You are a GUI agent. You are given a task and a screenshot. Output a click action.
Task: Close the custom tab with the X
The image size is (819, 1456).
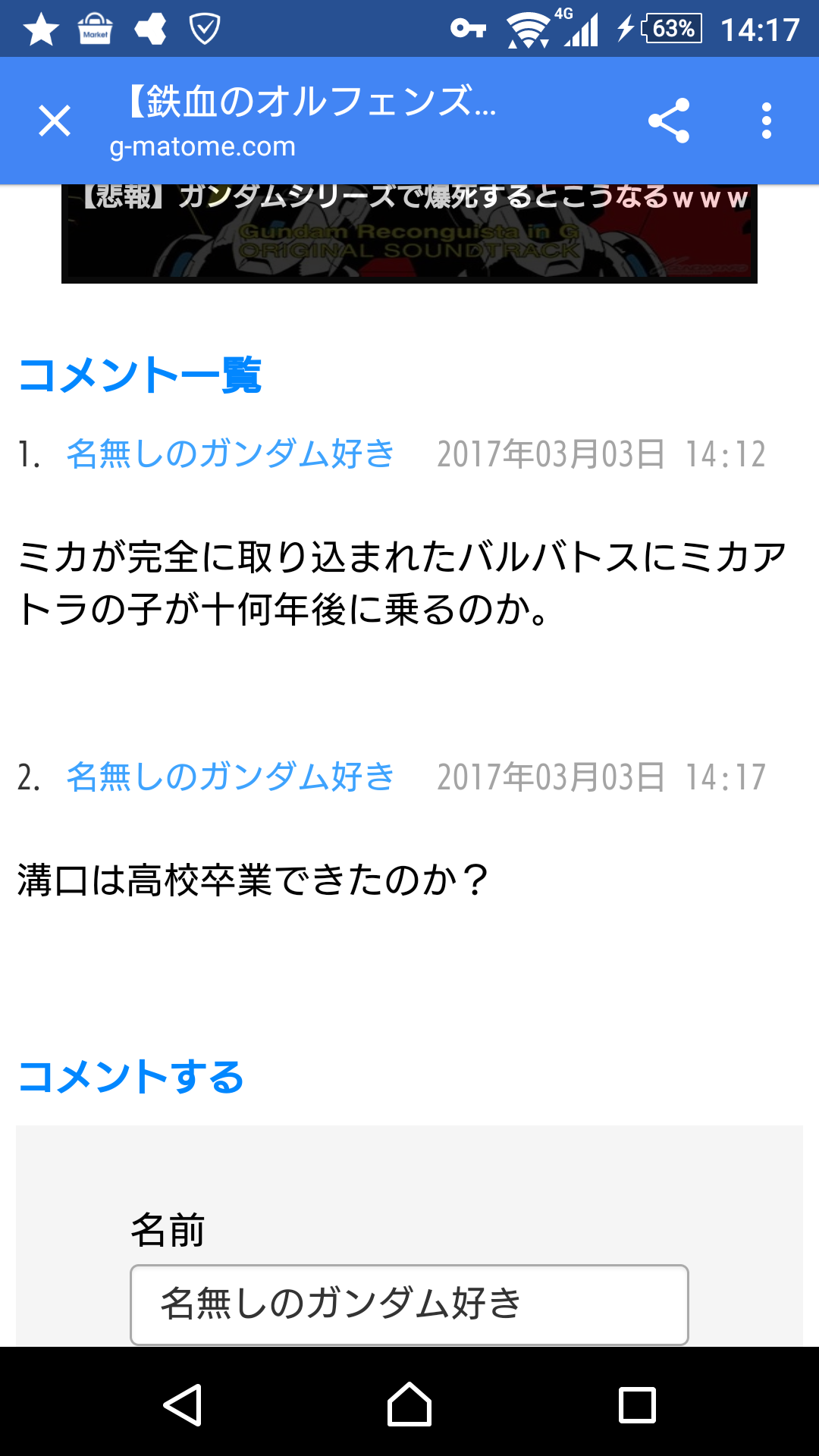click(x=55, y=121)
